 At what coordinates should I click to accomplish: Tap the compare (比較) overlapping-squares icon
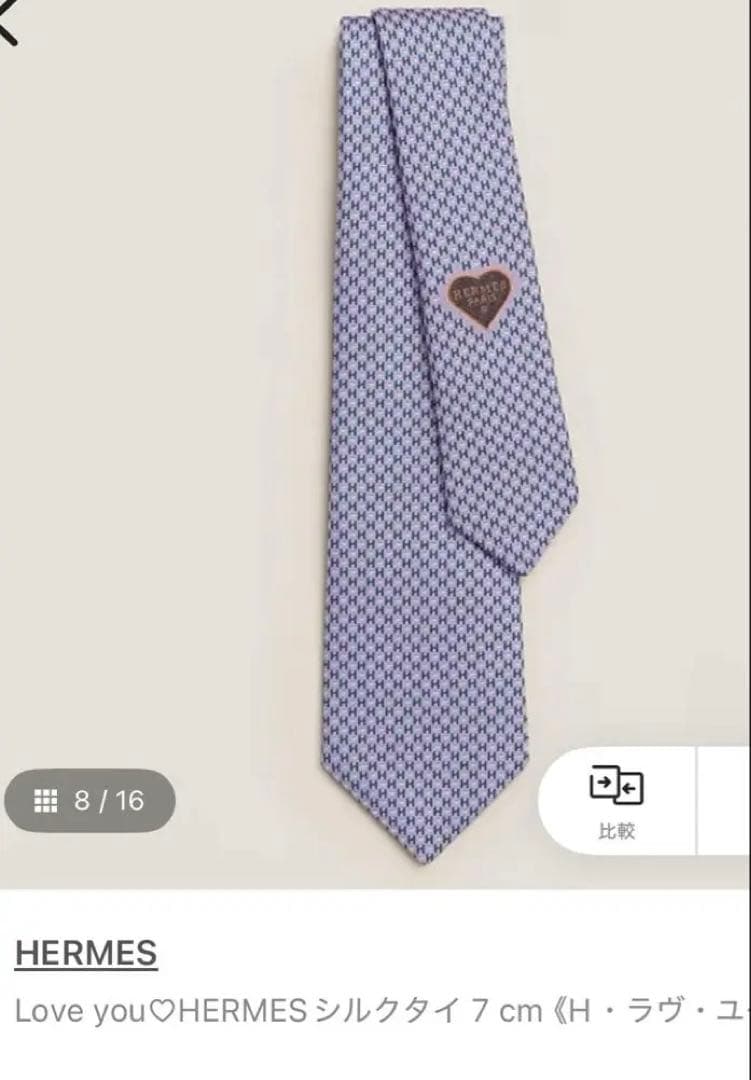point(617,786)
